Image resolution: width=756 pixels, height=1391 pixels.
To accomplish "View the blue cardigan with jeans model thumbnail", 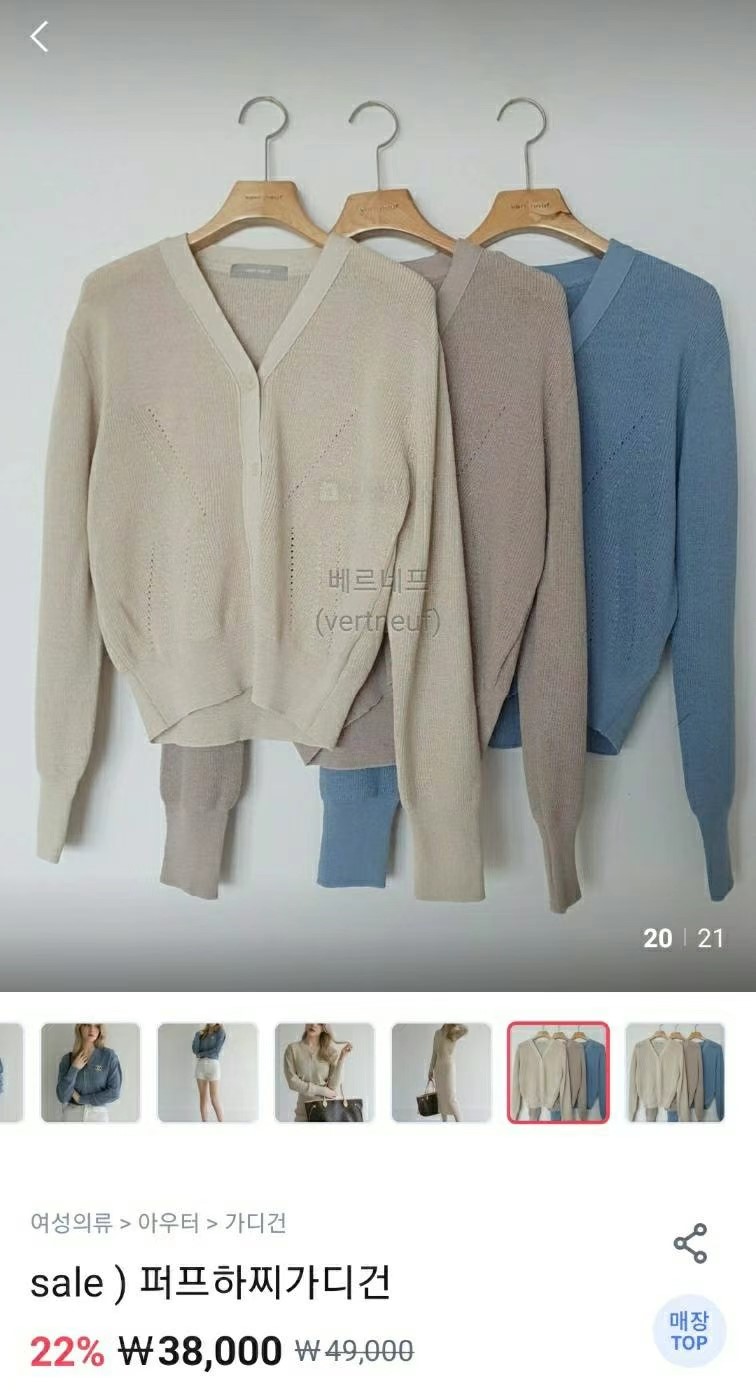I will pyautogui.click(x=90, y=1072).
